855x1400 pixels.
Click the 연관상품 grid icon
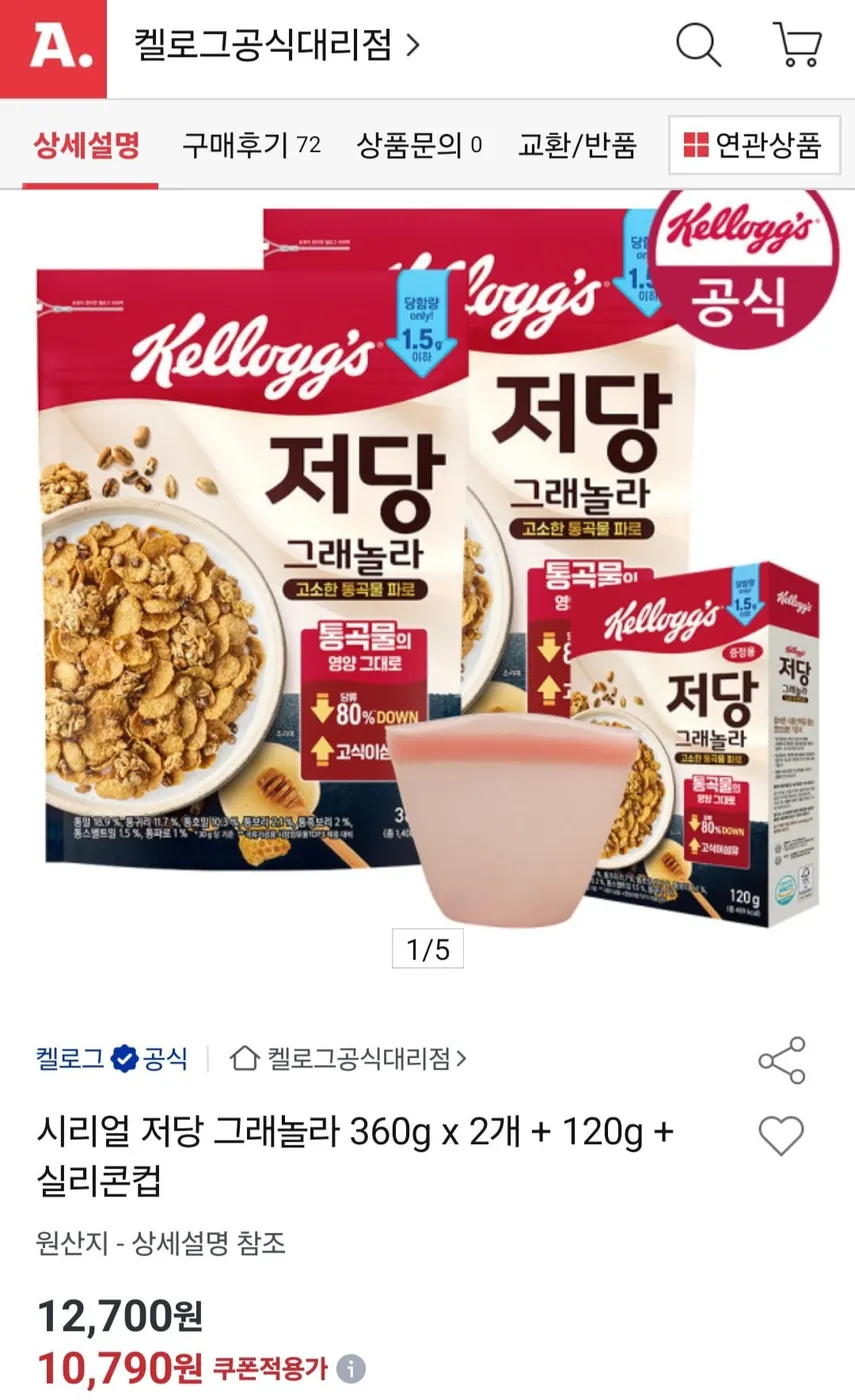[x=697, y=146]
